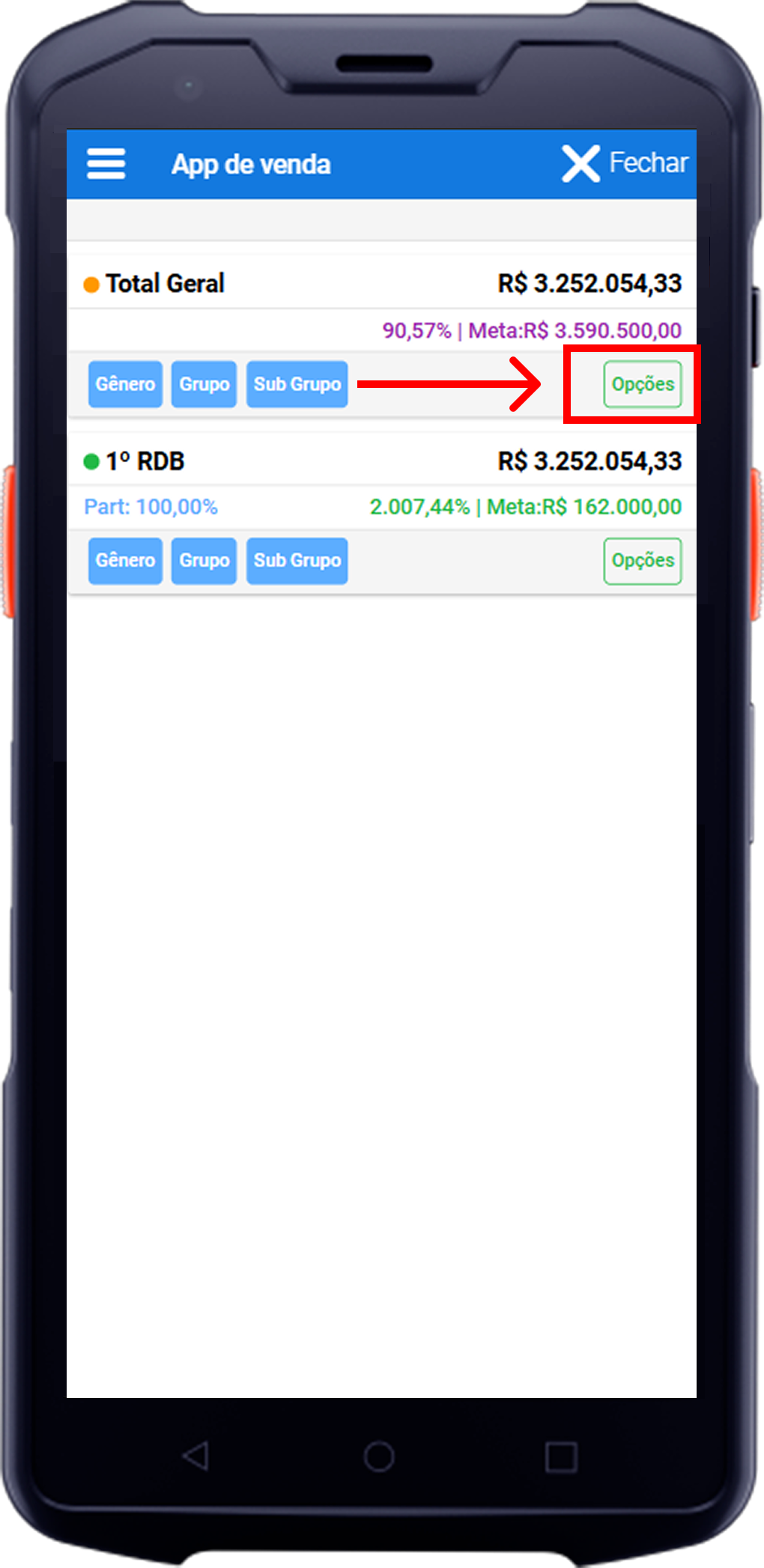Go back with the system back button
This screenshot has height=1568, width=764.
click(x=196, y=1456)
